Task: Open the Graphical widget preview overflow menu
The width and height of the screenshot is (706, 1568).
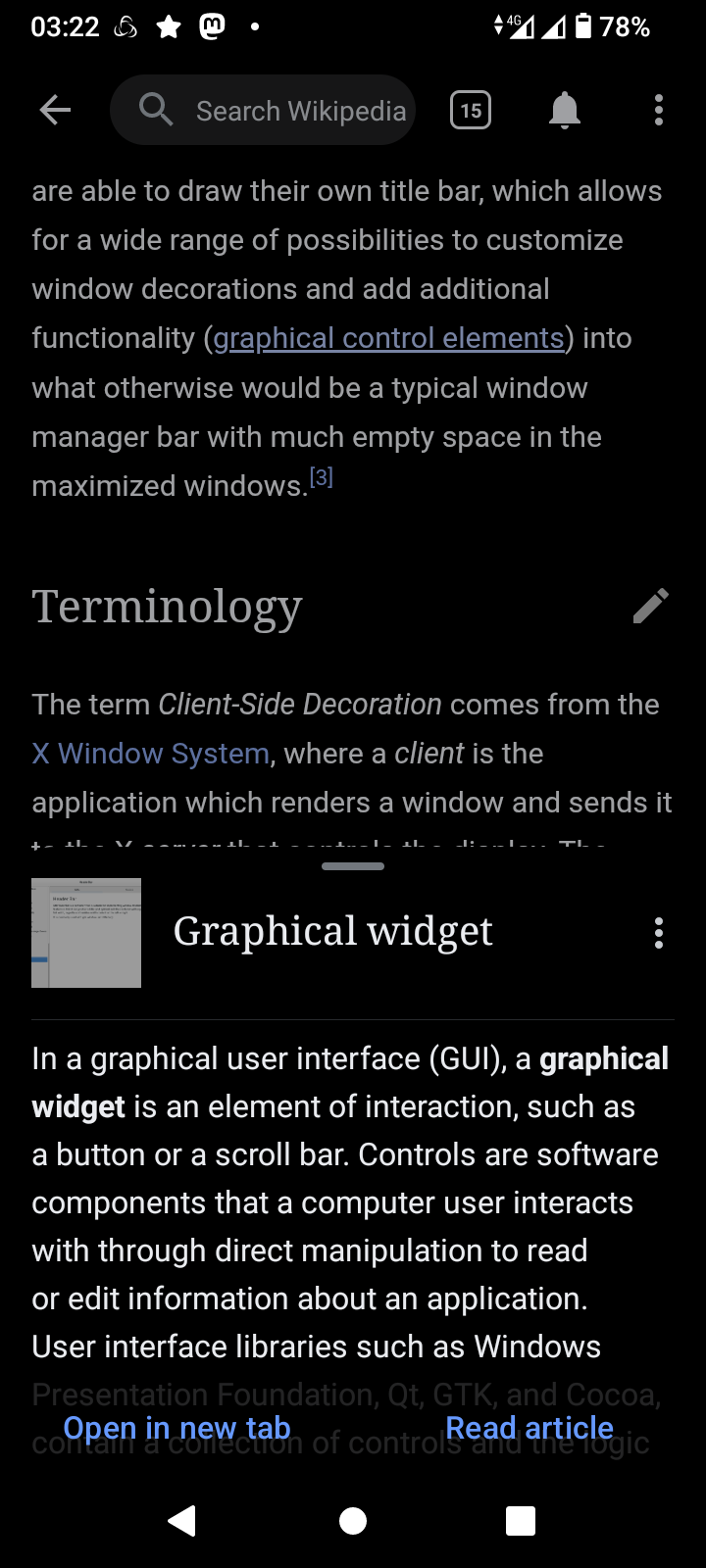Action: [658, 933]
